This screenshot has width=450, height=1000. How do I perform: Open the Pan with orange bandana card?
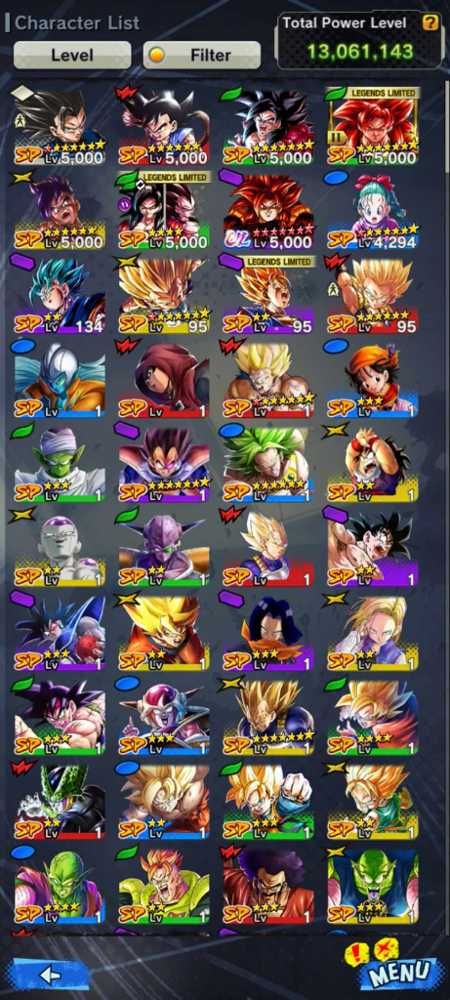pyautogui.click(x=373, y=379)
